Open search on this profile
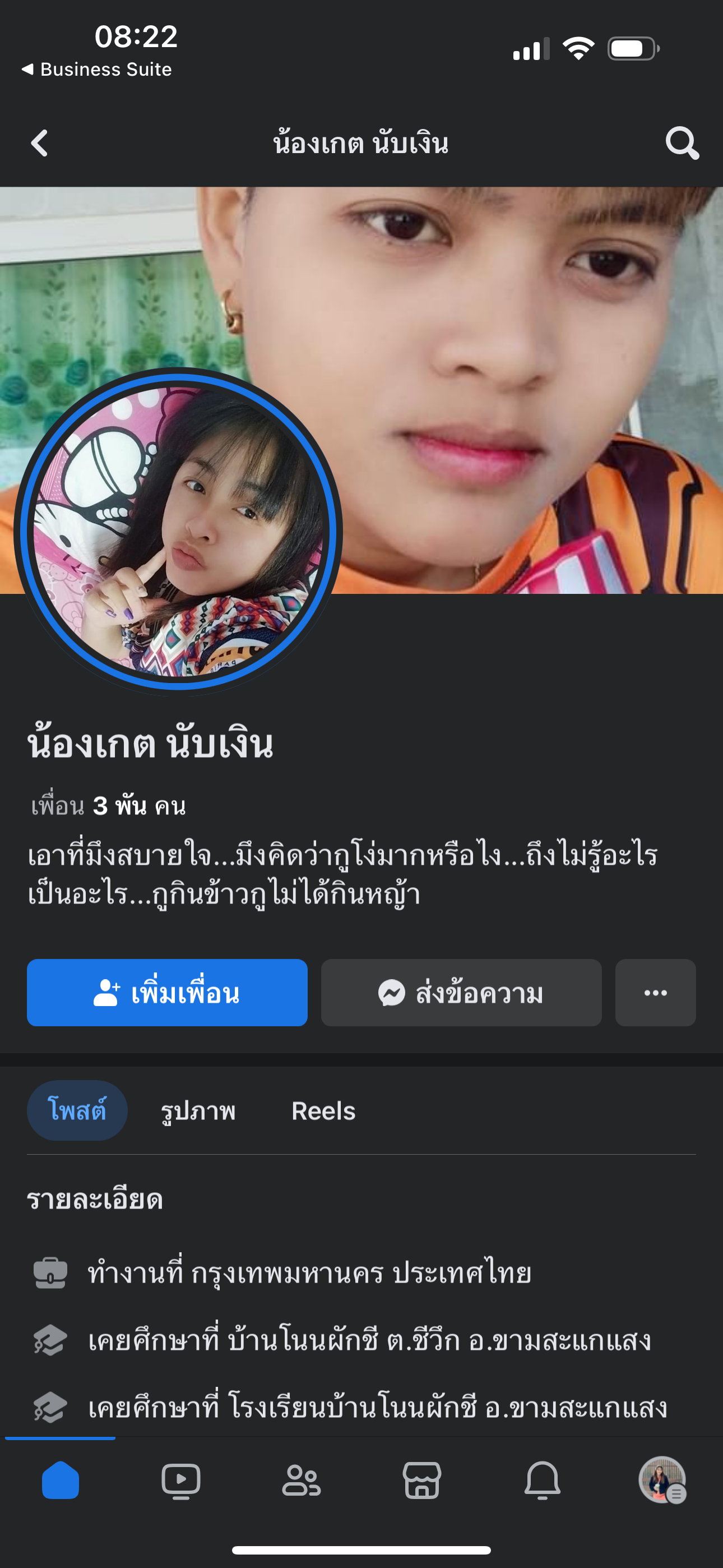Viewport: 723px width, 1568px height. tap(682, 144)
